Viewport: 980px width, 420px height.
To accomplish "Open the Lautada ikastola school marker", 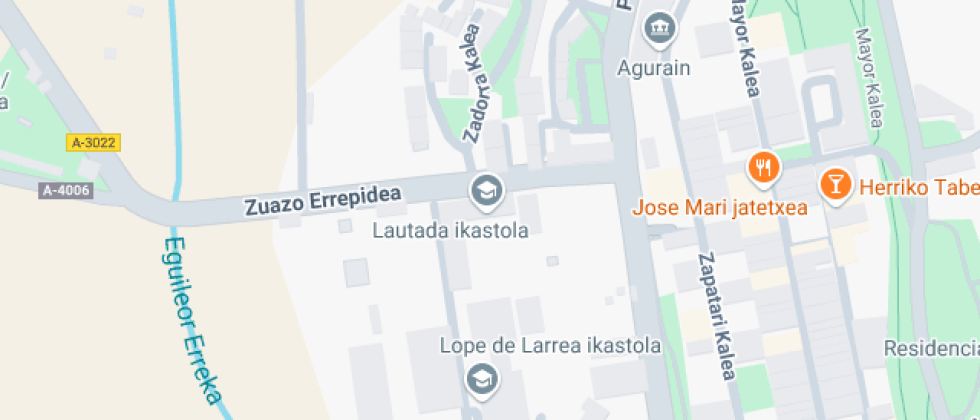I will click(x=486, y=189).
